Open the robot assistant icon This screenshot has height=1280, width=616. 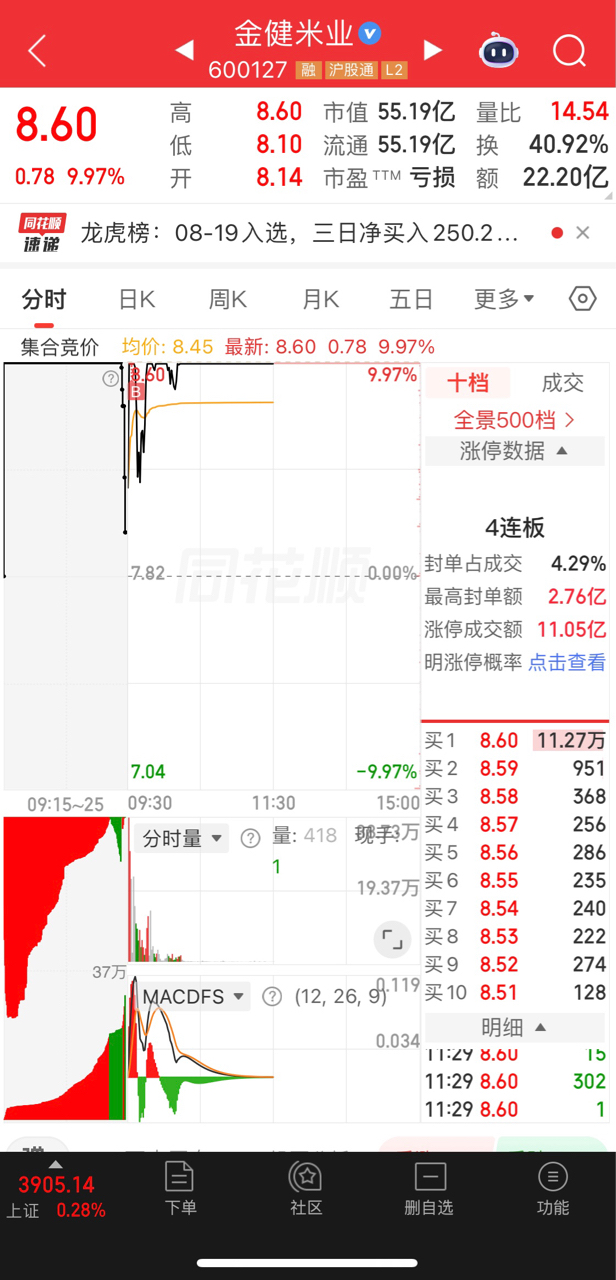498,50
